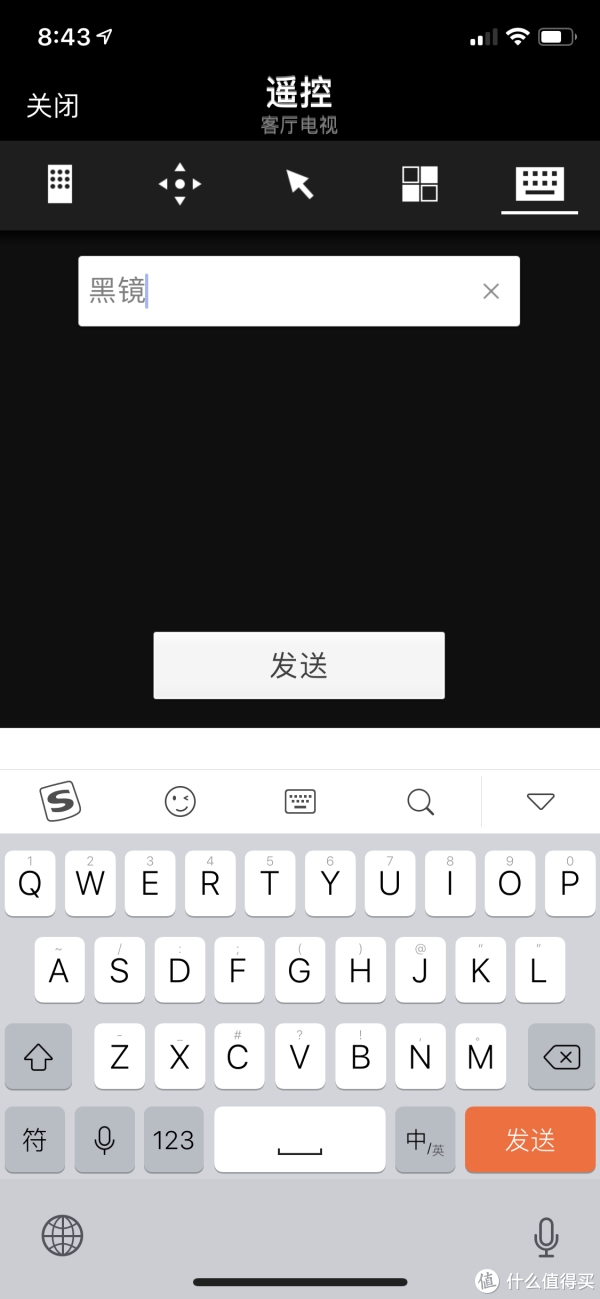Switch to the 123 numeric keyboard
Image resolution: width=600 pixels, height=1299 pixels.
(173, 1139)
